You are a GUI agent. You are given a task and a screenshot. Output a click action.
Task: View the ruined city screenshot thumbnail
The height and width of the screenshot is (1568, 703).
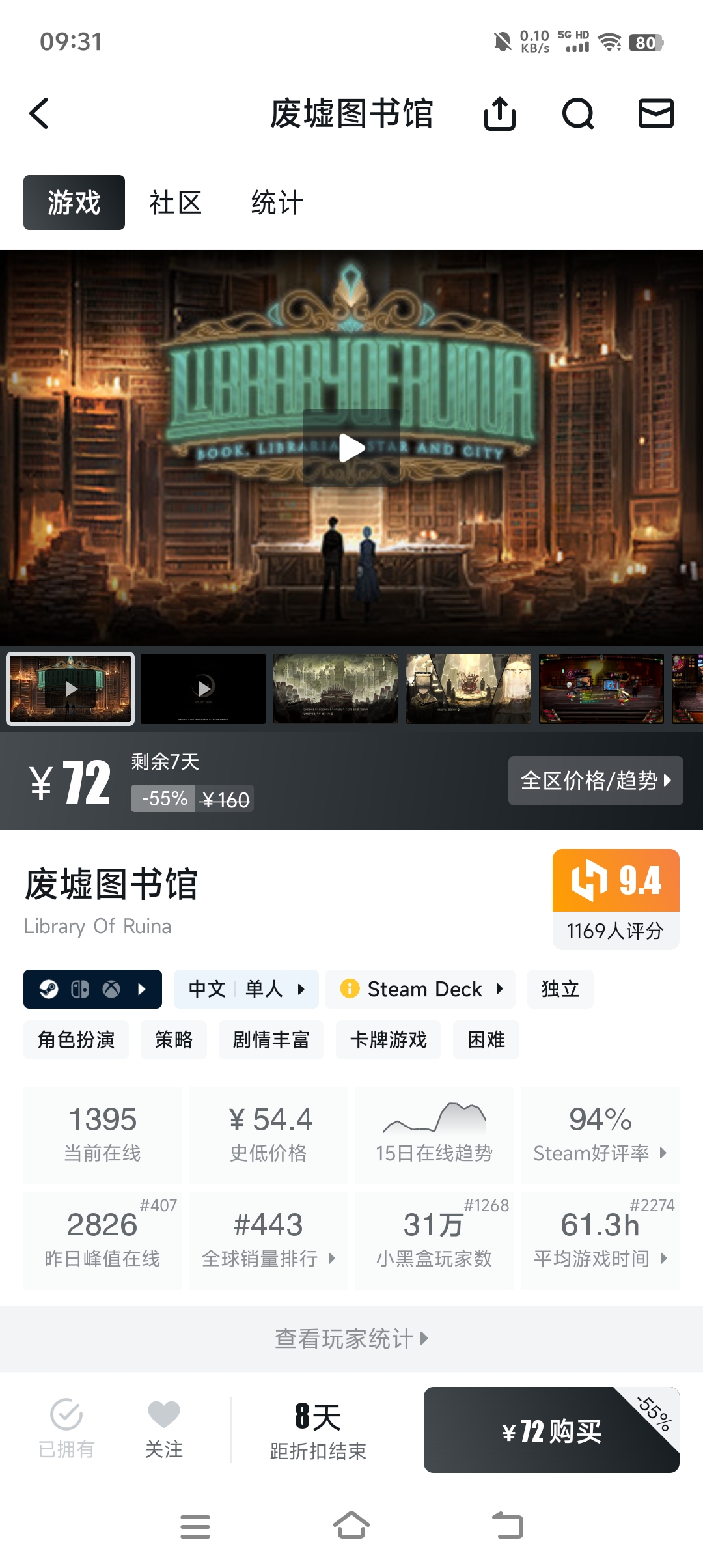(336, 688)
